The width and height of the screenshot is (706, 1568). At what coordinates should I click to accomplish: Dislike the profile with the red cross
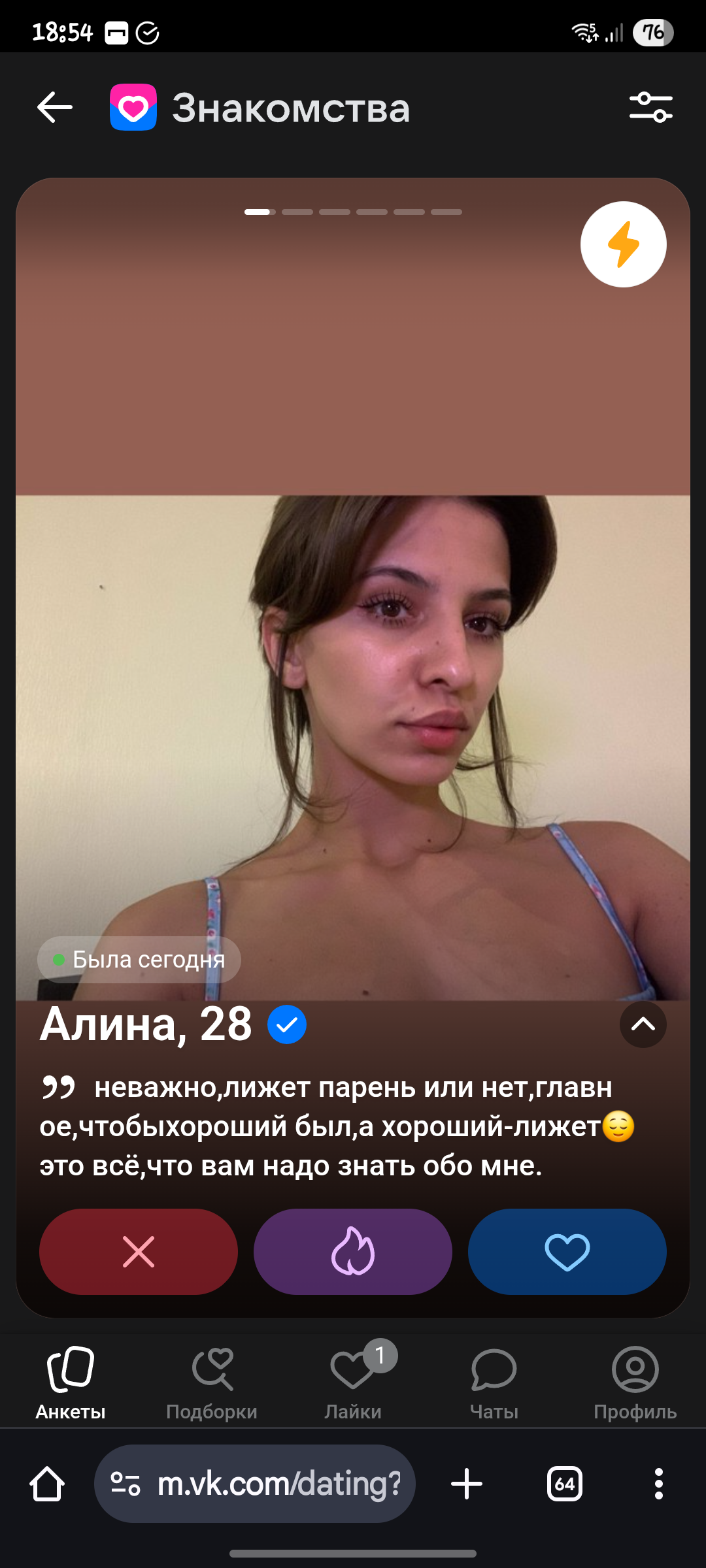pyautogui.click(x=139, y=1251)
